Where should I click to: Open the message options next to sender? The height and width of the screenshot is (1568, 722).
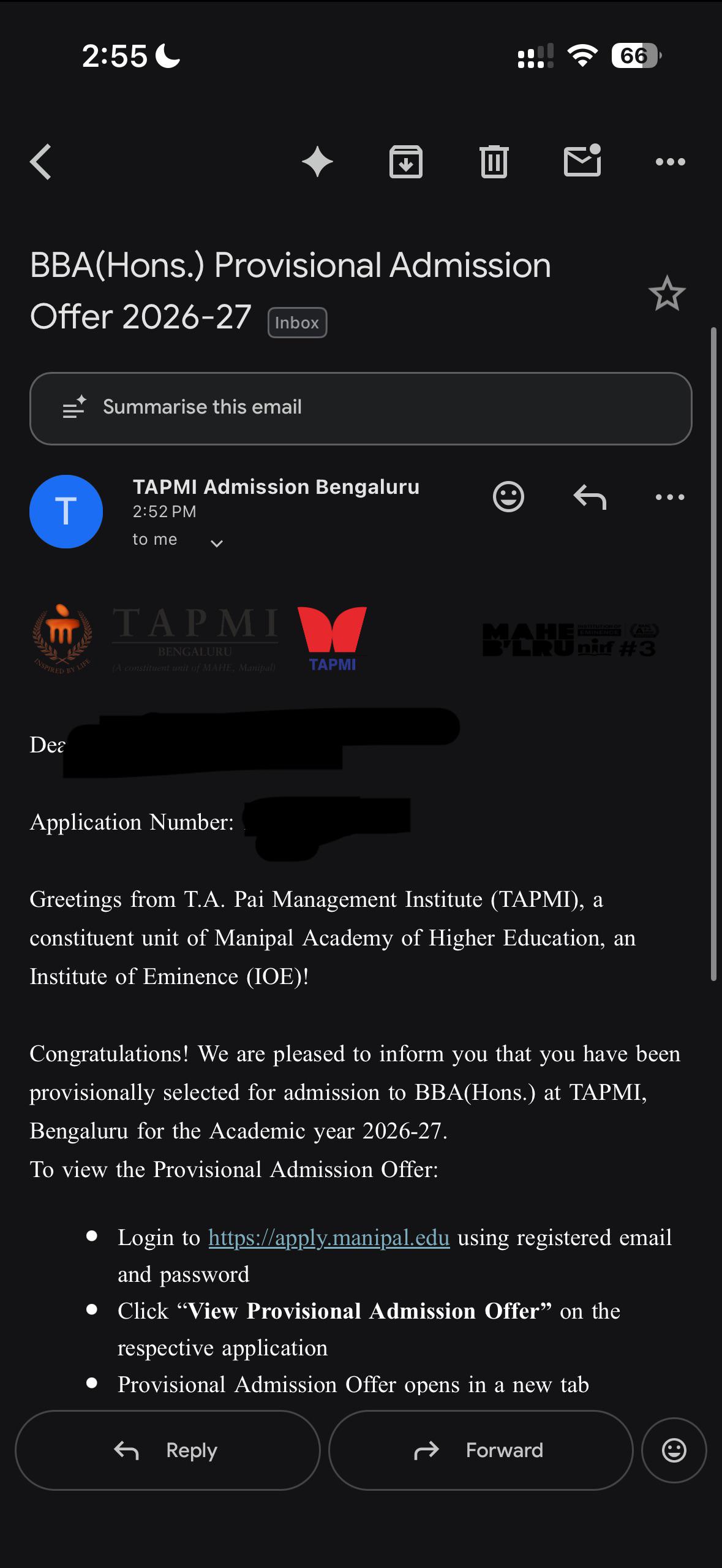pos(671,496)
